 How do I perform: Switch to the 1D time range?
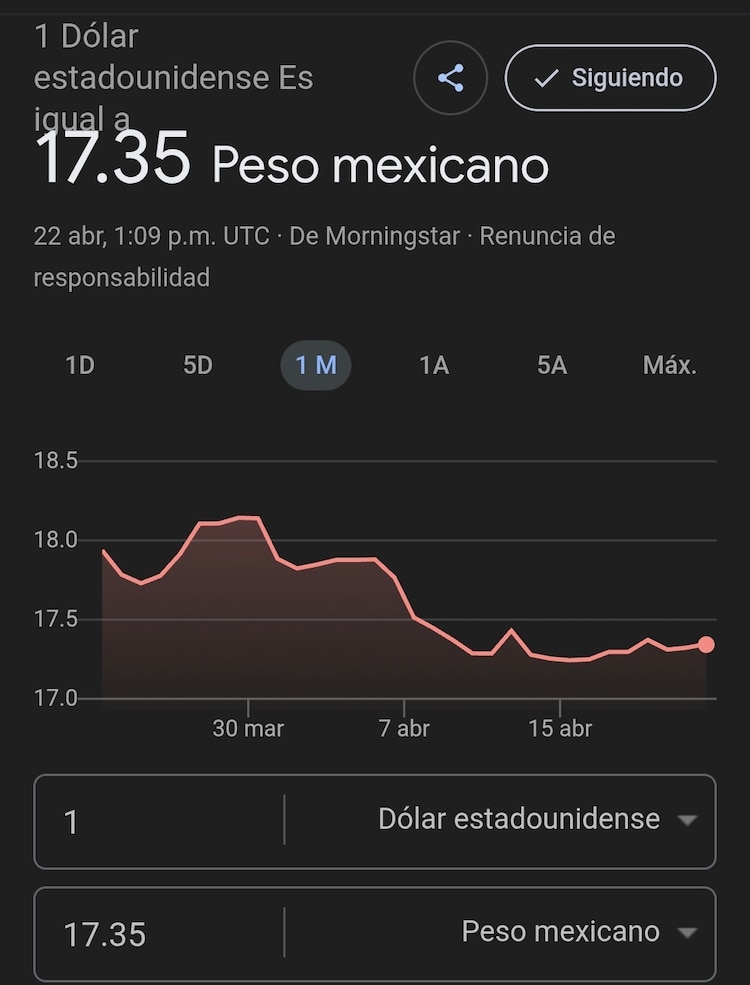[x=80, y=366]
